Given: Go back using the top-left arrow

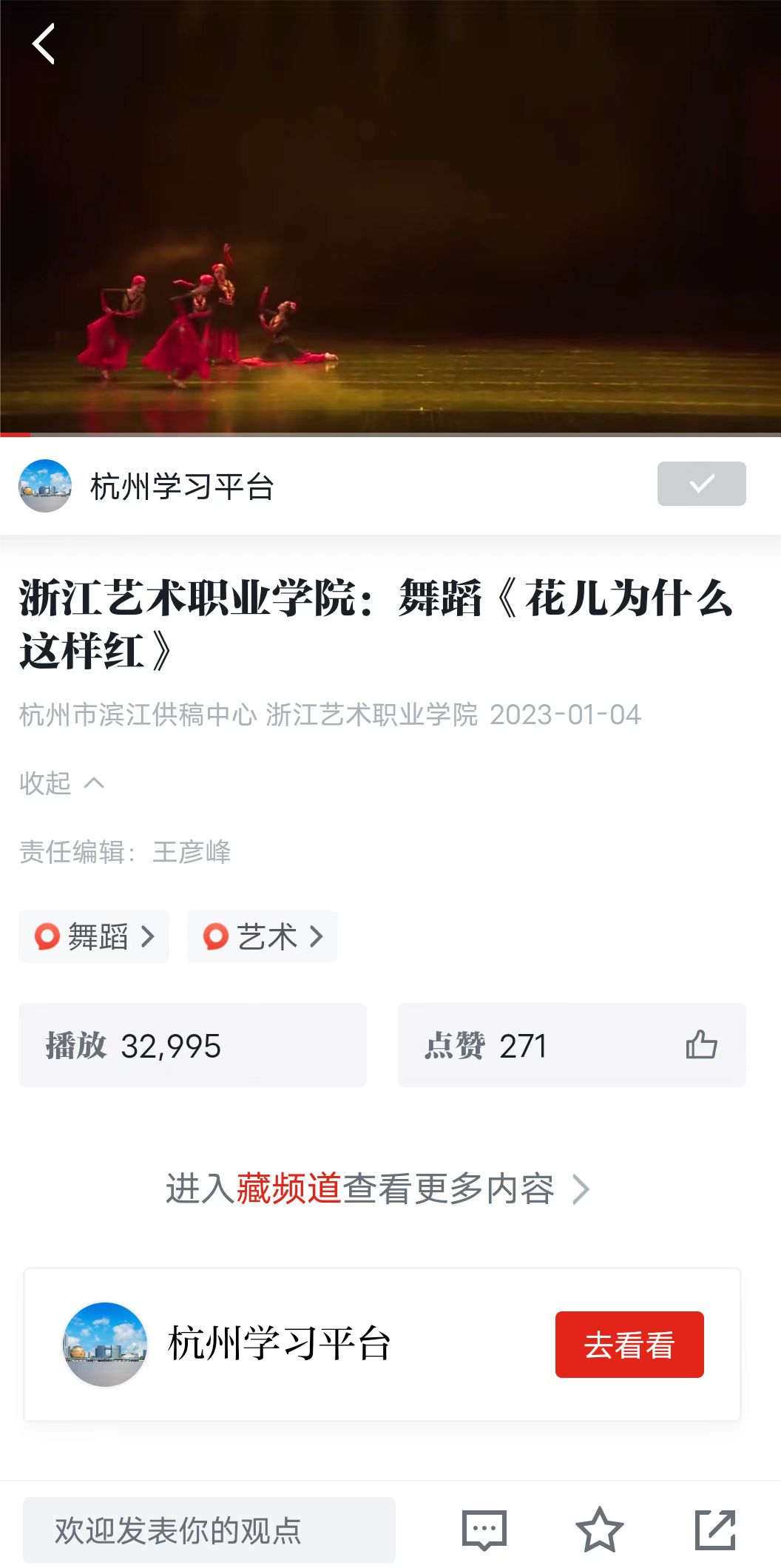Looking at the screenshot, I should [44, 44].
